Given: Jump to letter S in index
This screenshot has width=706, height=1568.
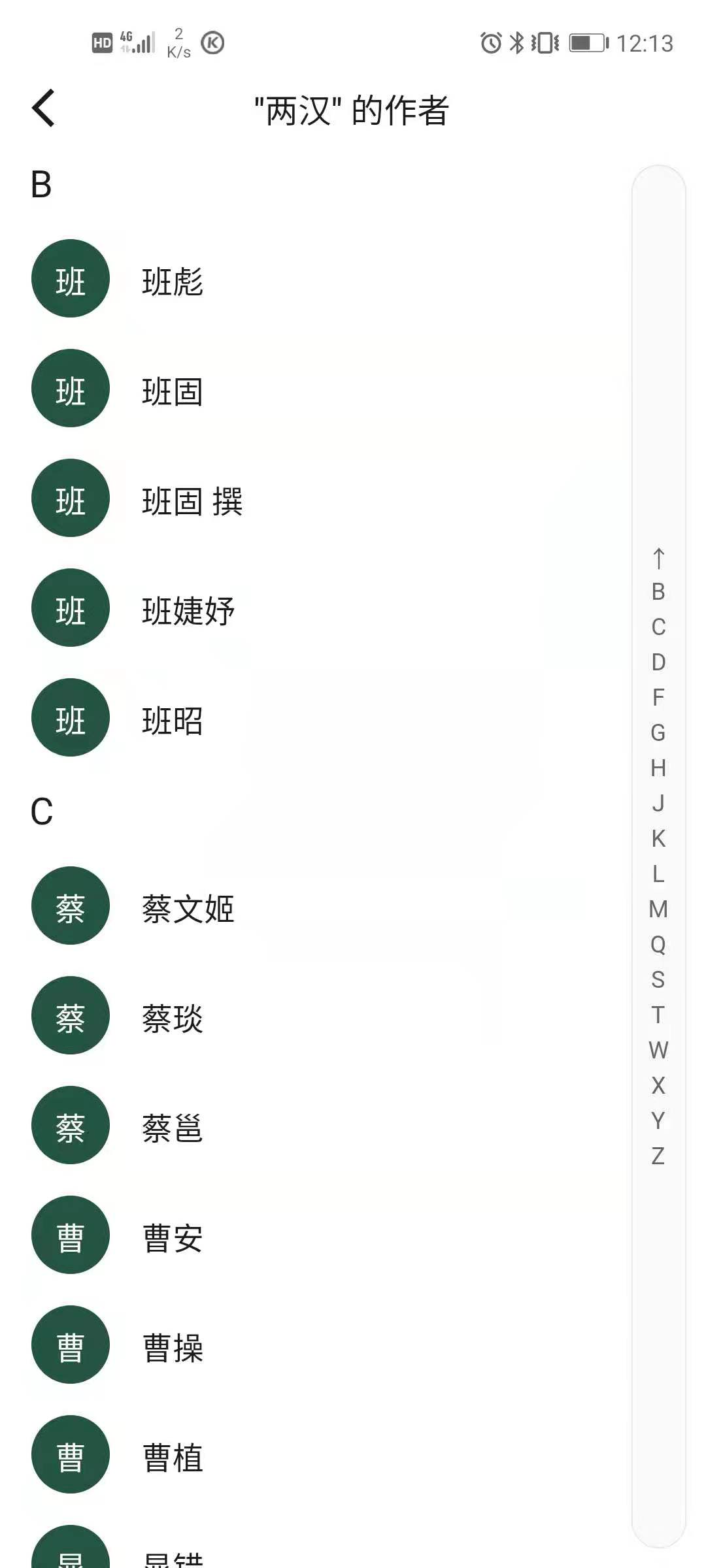Looking at the screenshot, I should tap(658, 979).
